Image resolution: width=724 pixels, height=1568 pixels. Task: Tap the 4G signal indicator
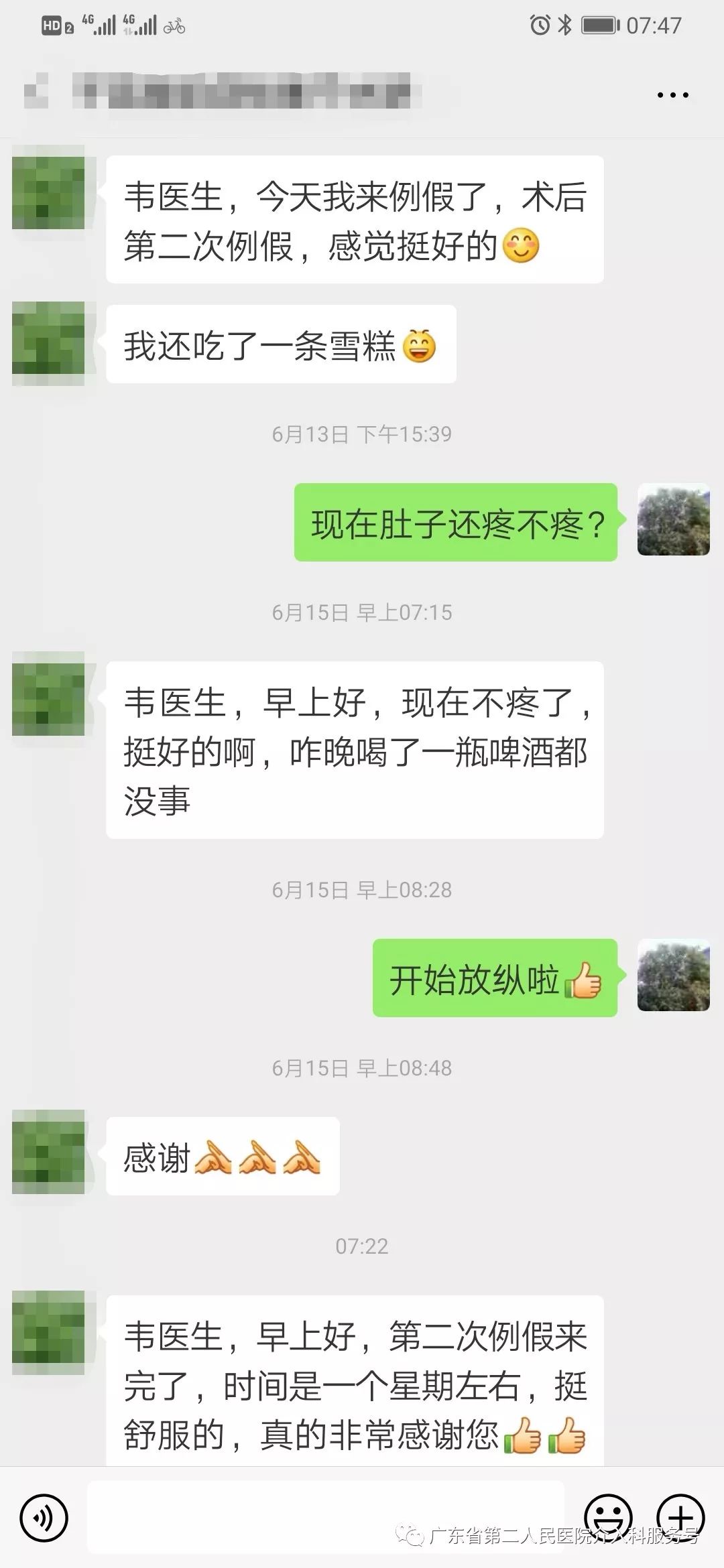point(97,25)
